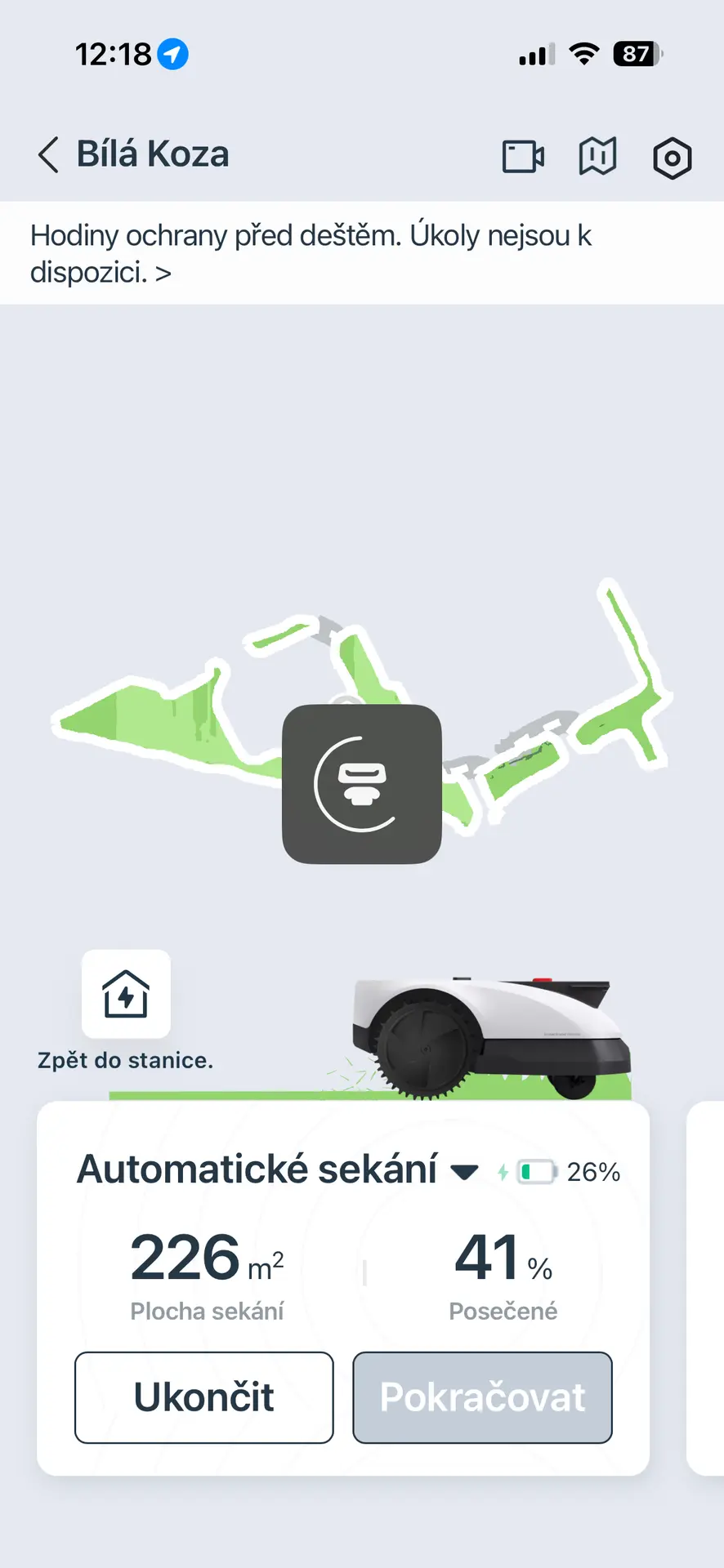Tap the mower position marker on map
This screenshot has width=724, height=1568.
(362, 784)
